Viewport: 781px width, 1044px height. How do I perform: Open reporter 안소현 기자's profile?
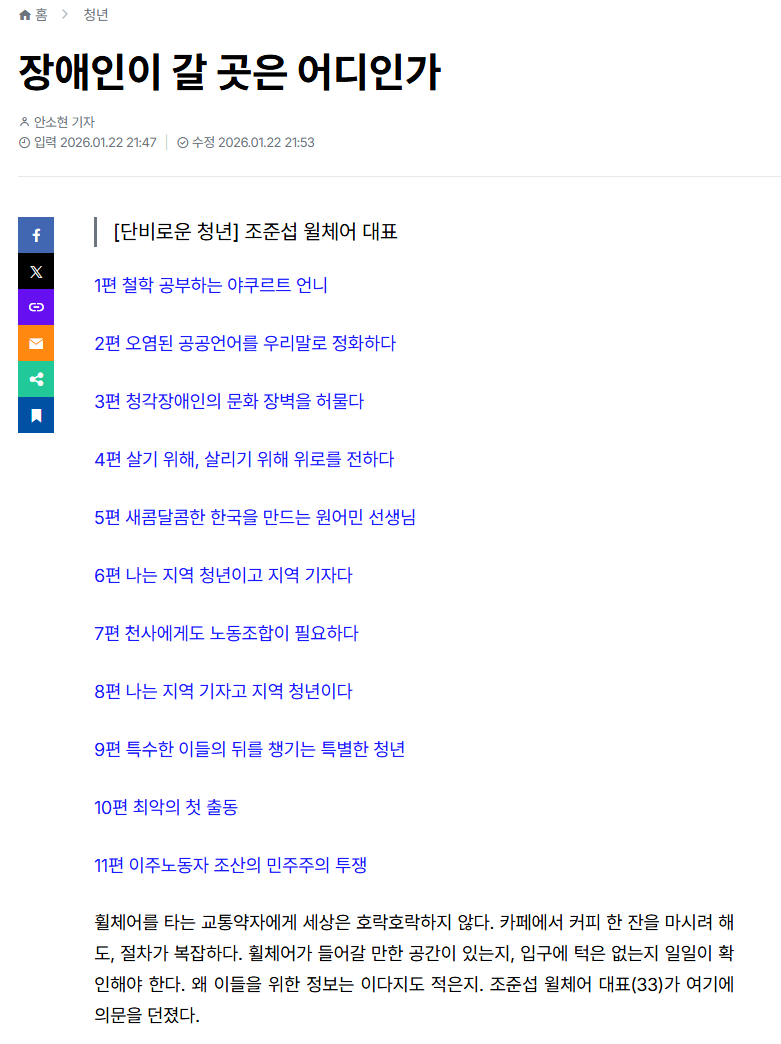(64, 122)
